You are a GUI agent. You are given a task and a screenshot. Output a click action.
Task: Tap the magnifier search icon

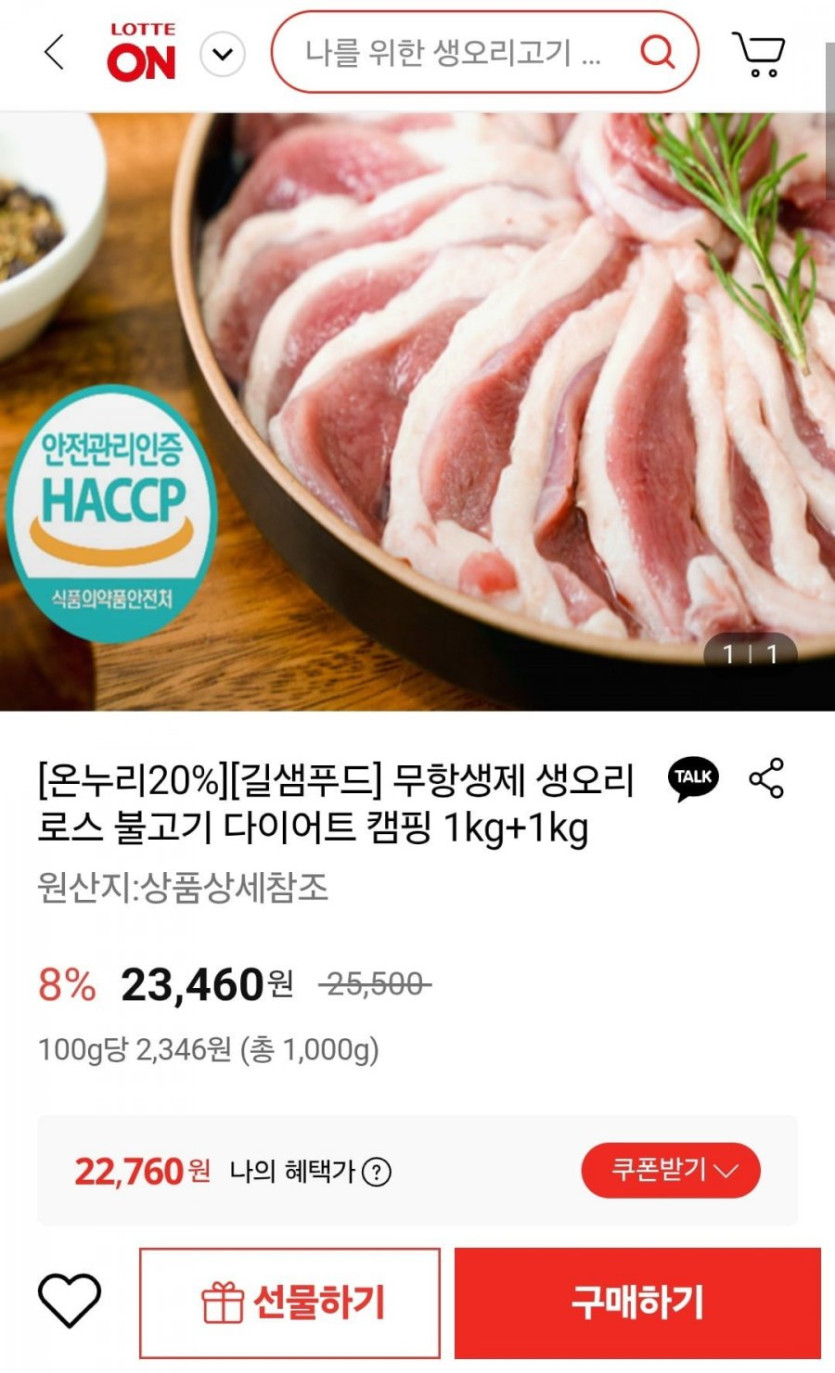click(x=657, y=52)
